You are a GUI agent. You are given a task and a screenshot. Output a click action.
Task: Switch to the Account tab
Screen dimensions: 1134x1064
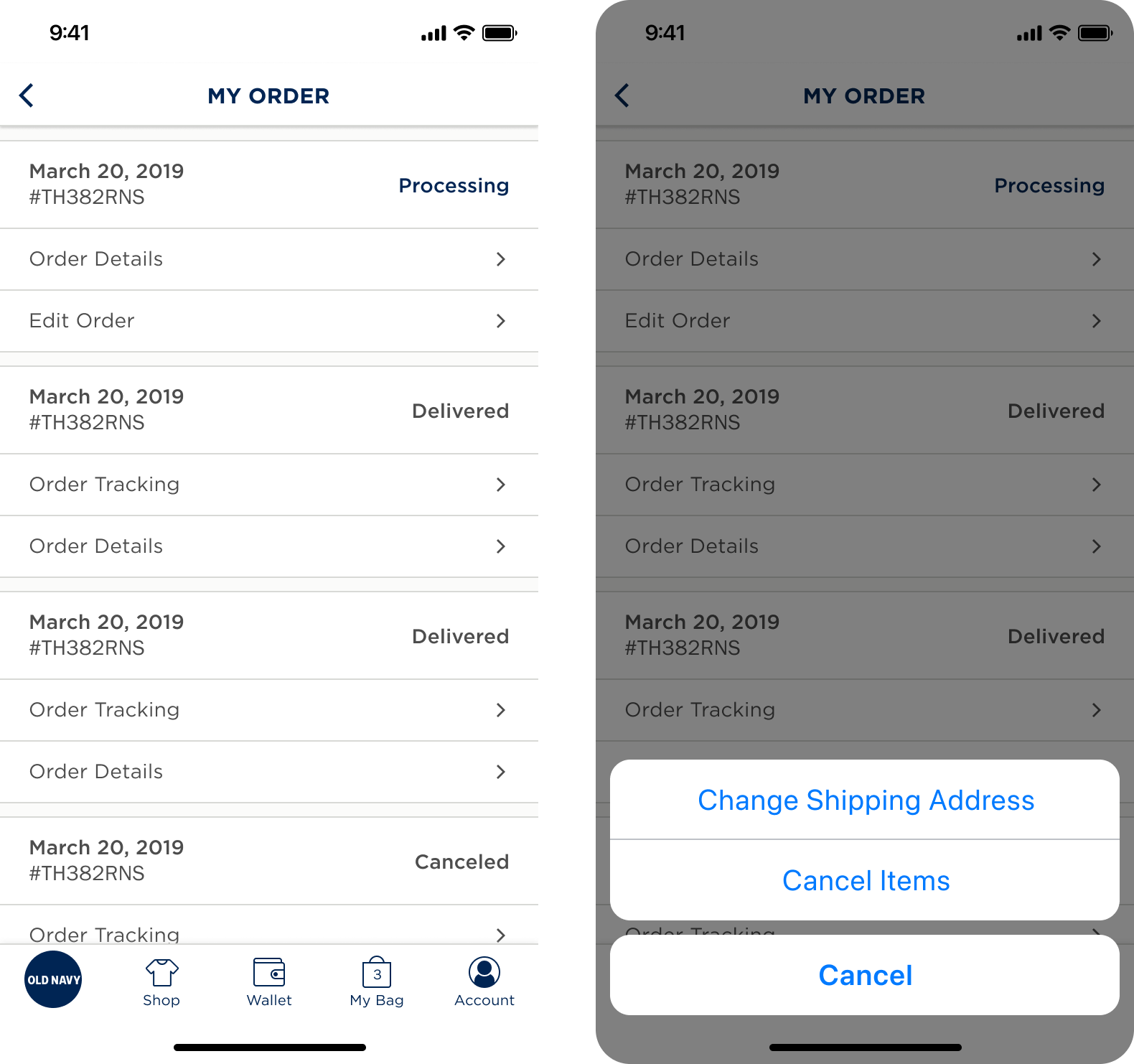point(484,981)
